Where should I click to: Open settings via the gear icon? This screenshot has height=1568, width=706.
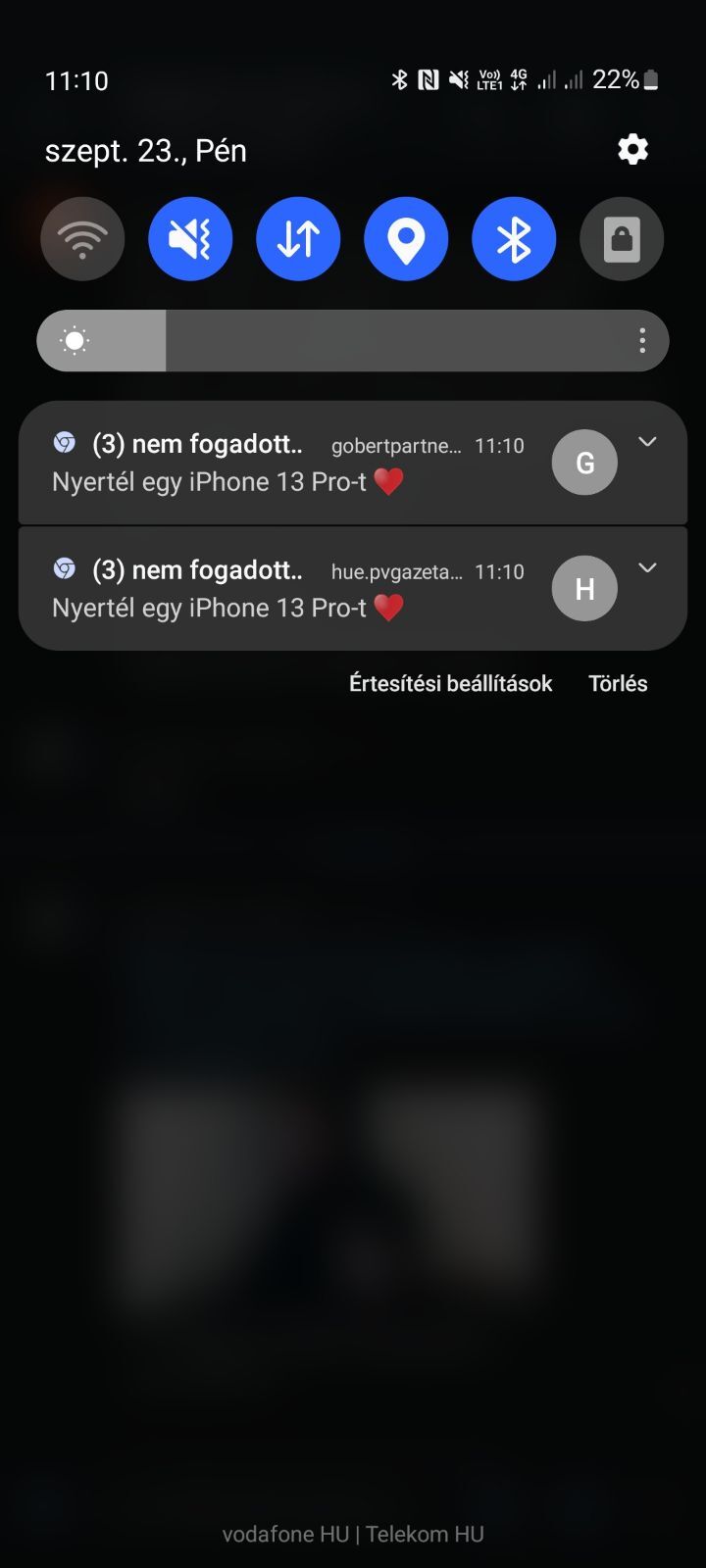(x=632, y=150)
